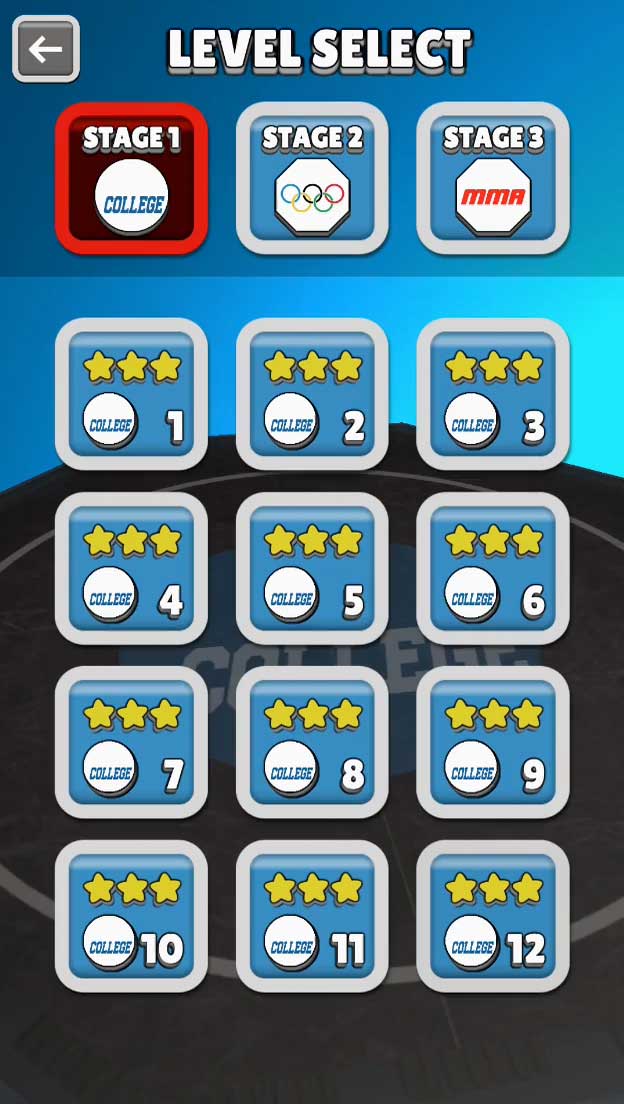Select College level 6
624x1104 pixels.
[493, 568]
